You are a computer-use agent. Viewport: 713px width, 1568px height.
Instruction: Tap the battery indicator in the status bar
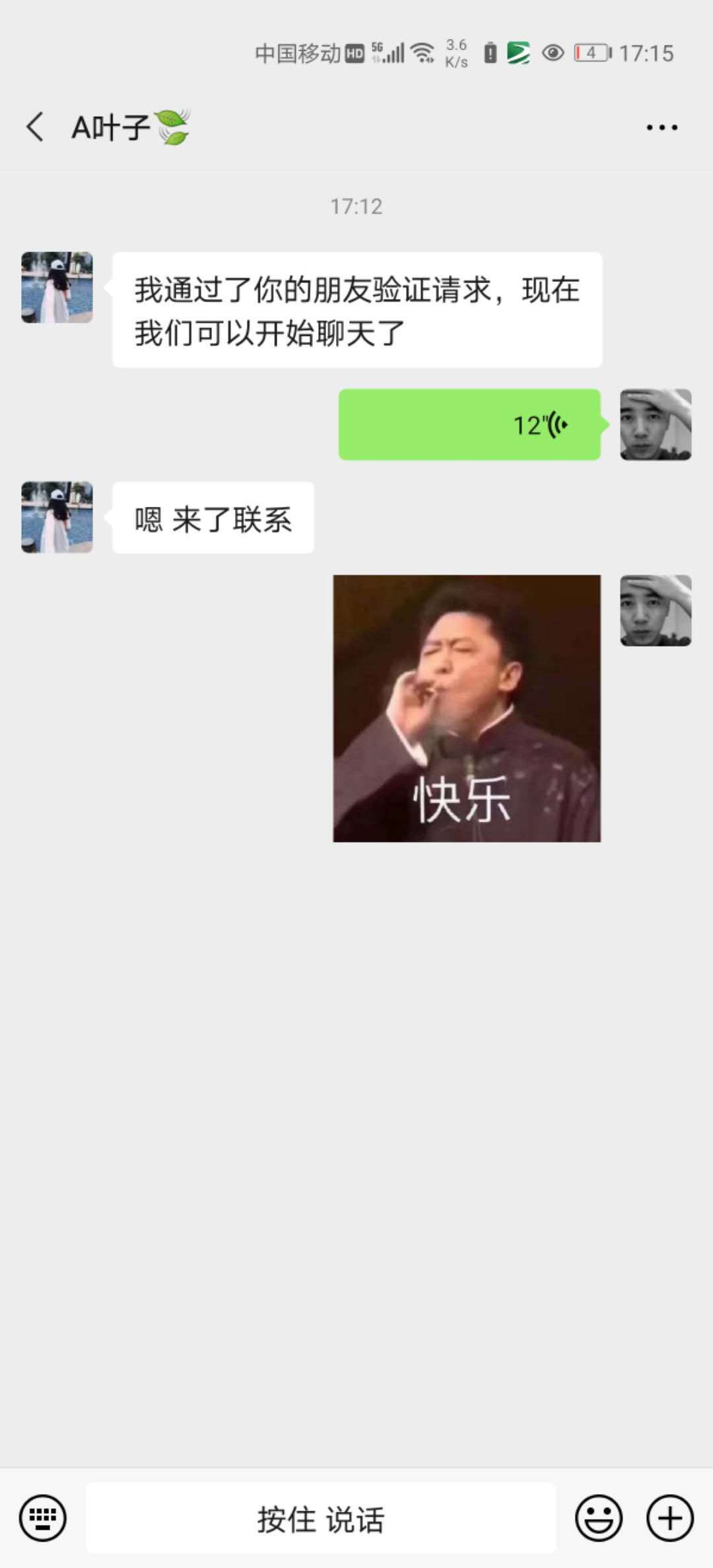(x=590, y=53)
